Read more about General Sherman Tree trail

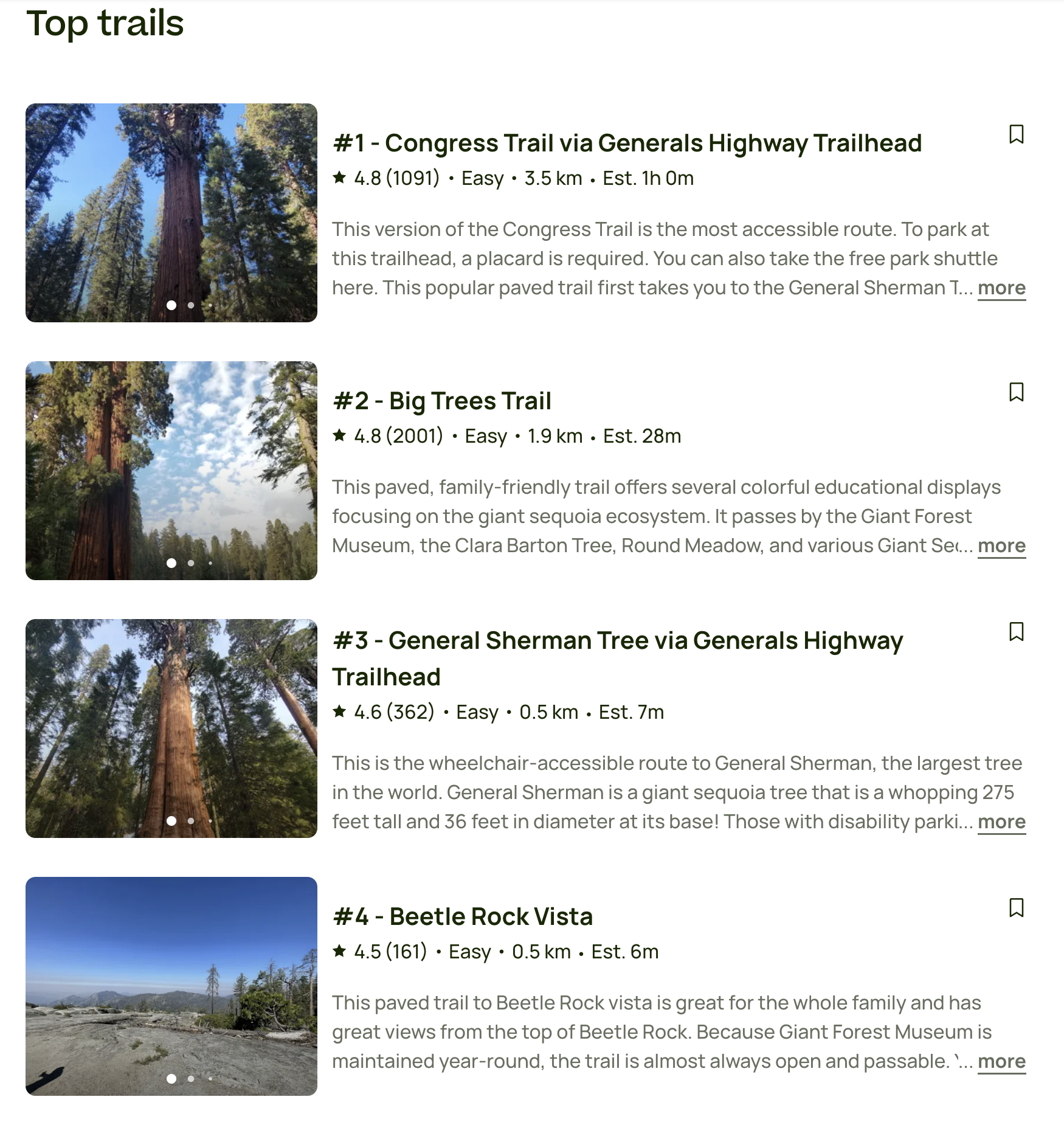(1001, 822)
